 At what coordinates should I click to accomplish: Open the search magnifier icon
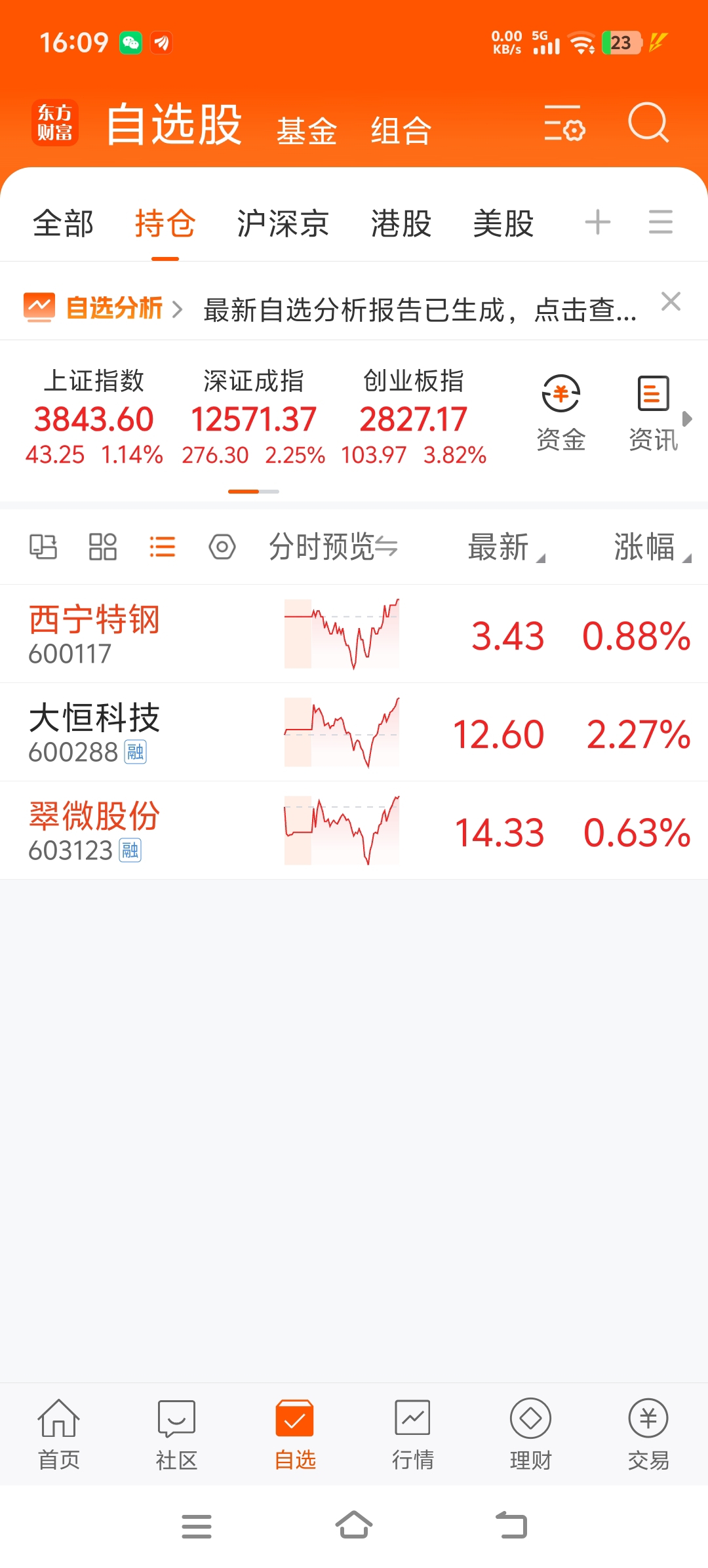pos(648,123)
